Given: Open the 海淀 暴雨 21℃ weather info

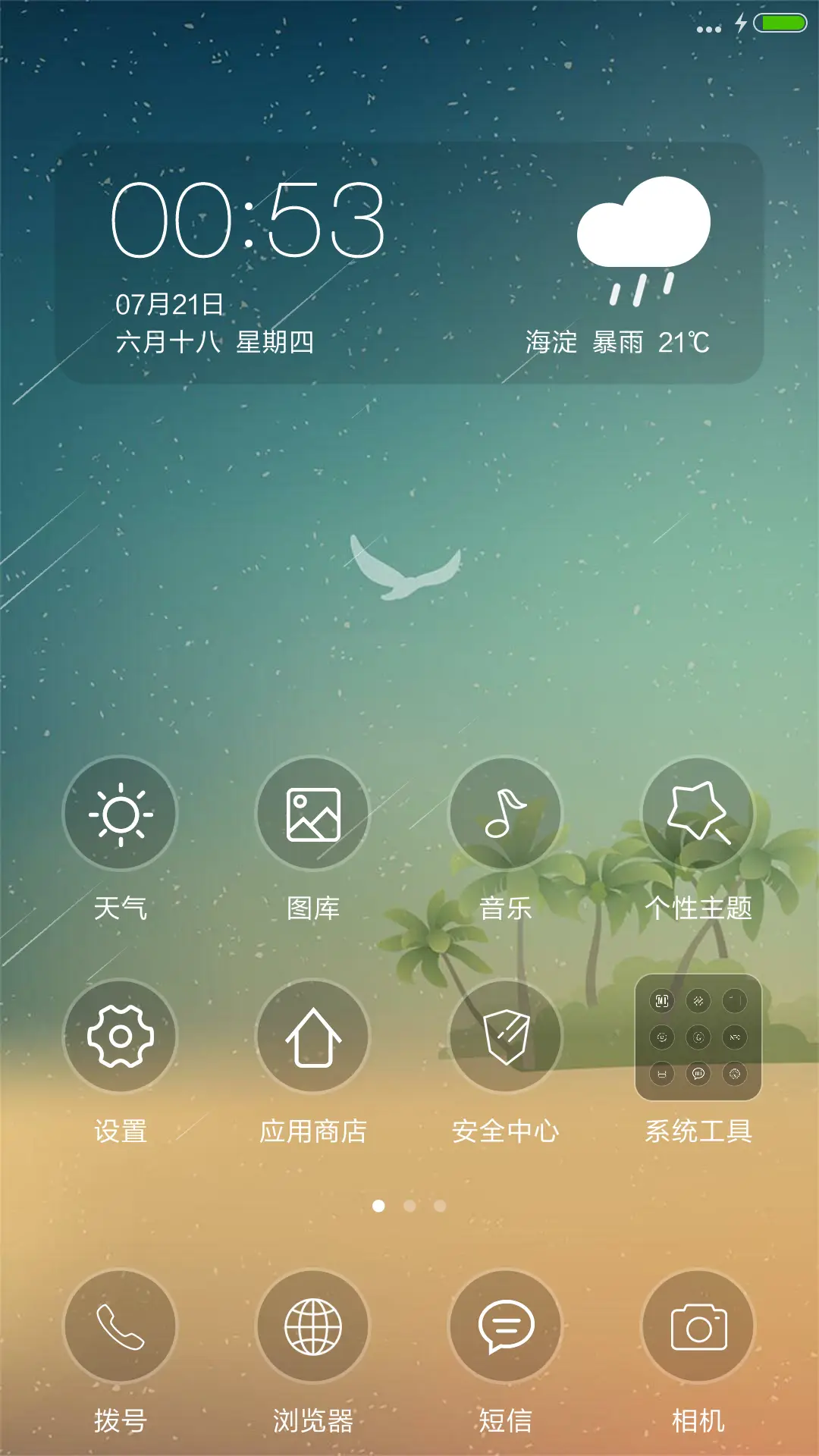Looking at the screenshot, I should pyautogui.click(x=616, y=343).
